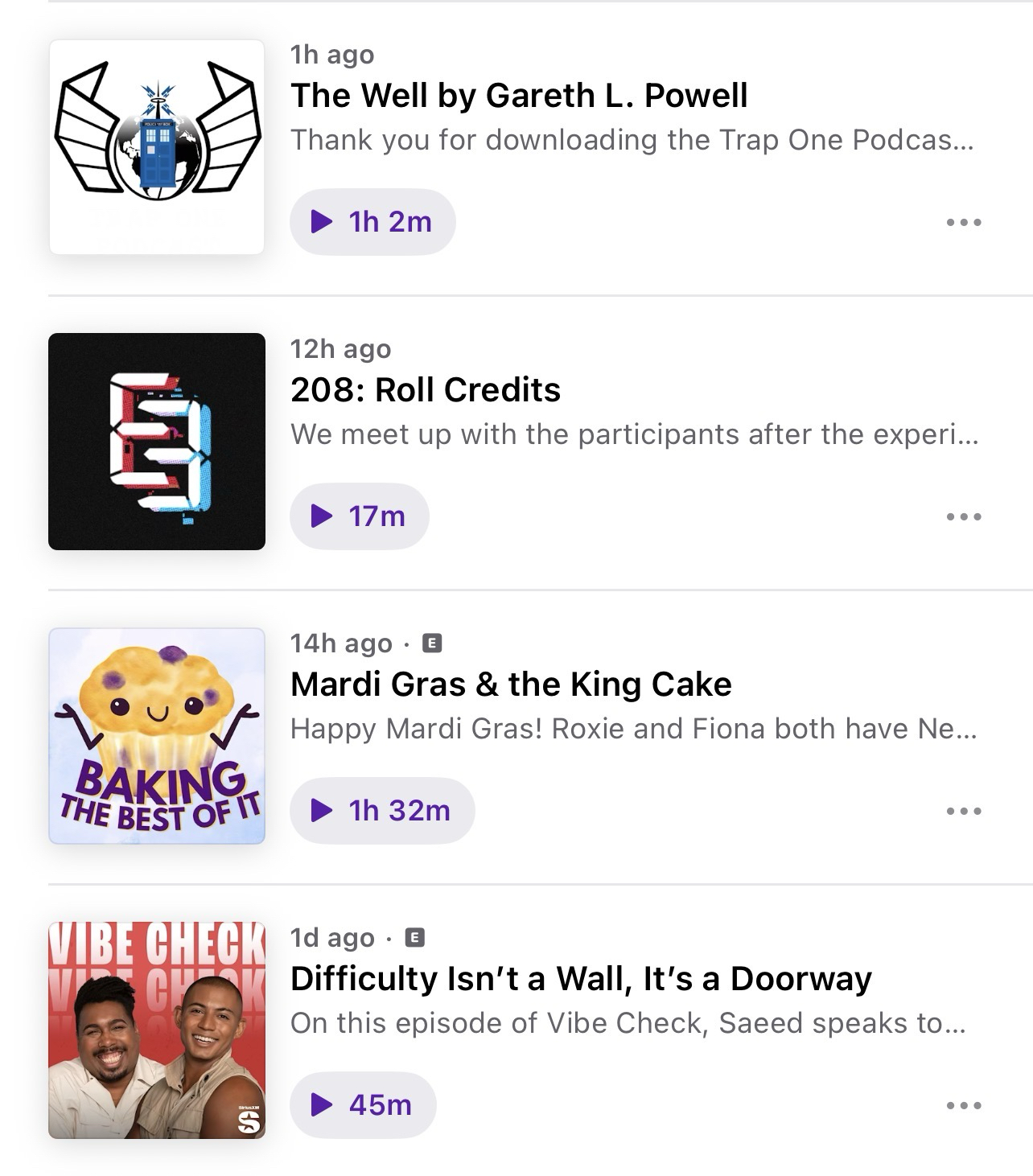1033x1176 pixels.
Task: Open Mardi Gras & the King Cake details
Action: pyautogui.click(x=511, y=685)
